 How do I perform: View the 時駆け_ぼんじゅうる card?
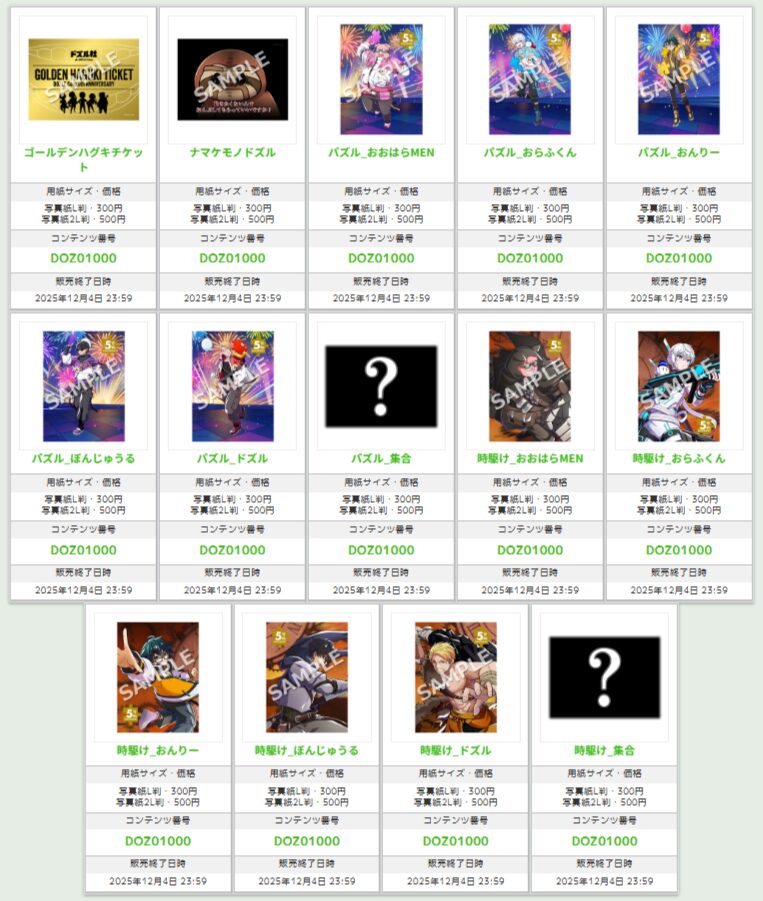coord(307,677)
